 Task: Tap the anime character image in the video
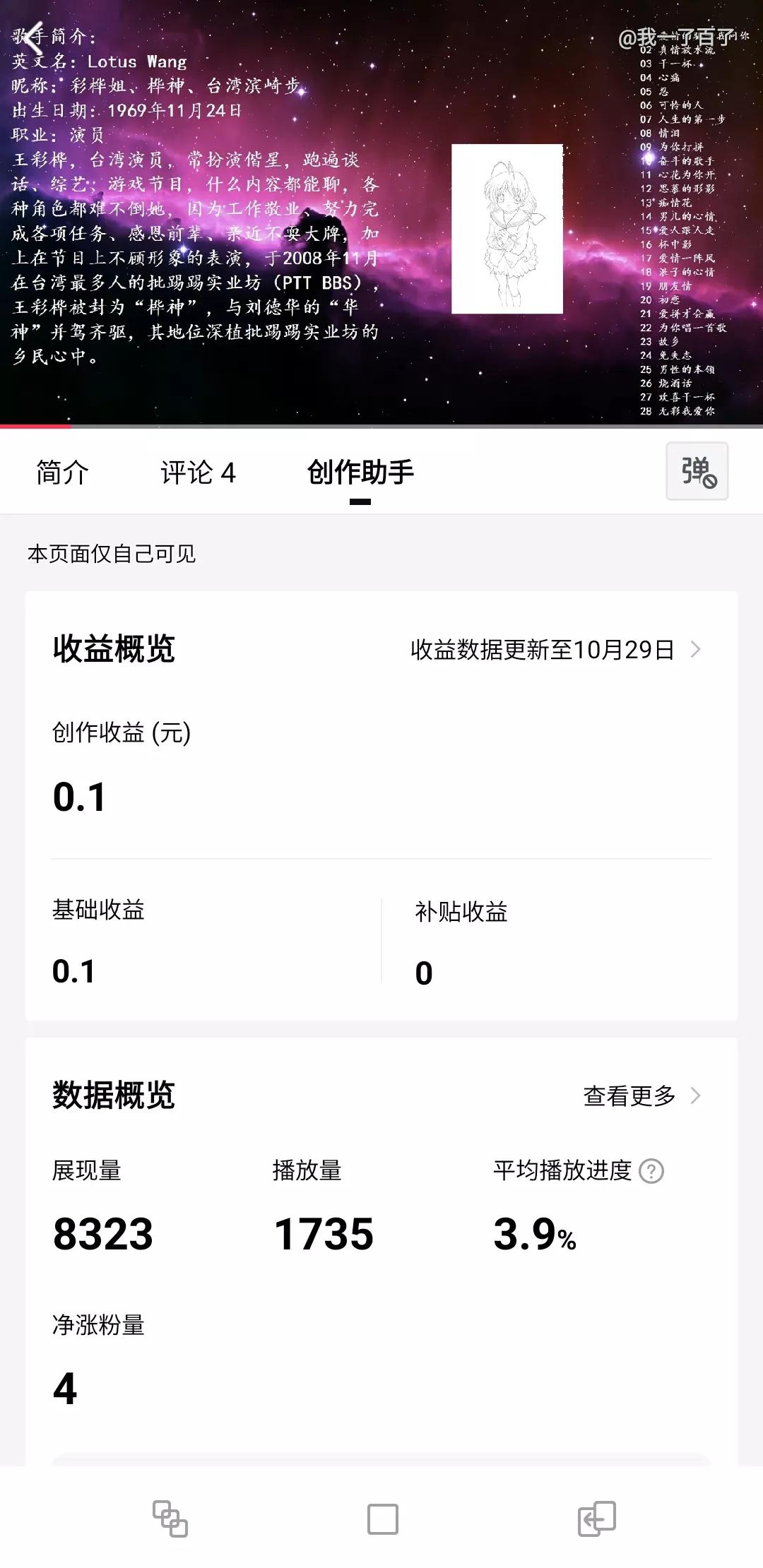coord(506,230)
